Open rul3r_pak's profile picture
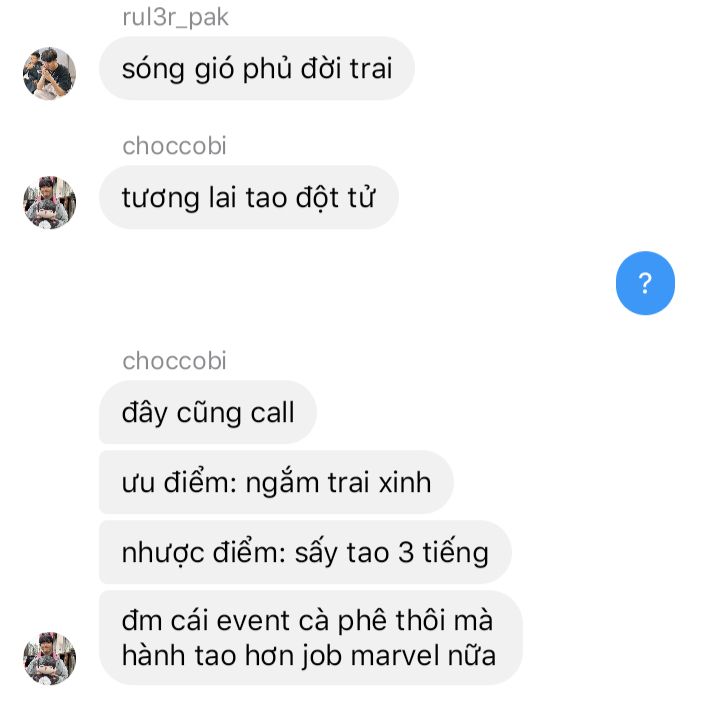This screenshot has width=720, height=701. tap(49, 73)
